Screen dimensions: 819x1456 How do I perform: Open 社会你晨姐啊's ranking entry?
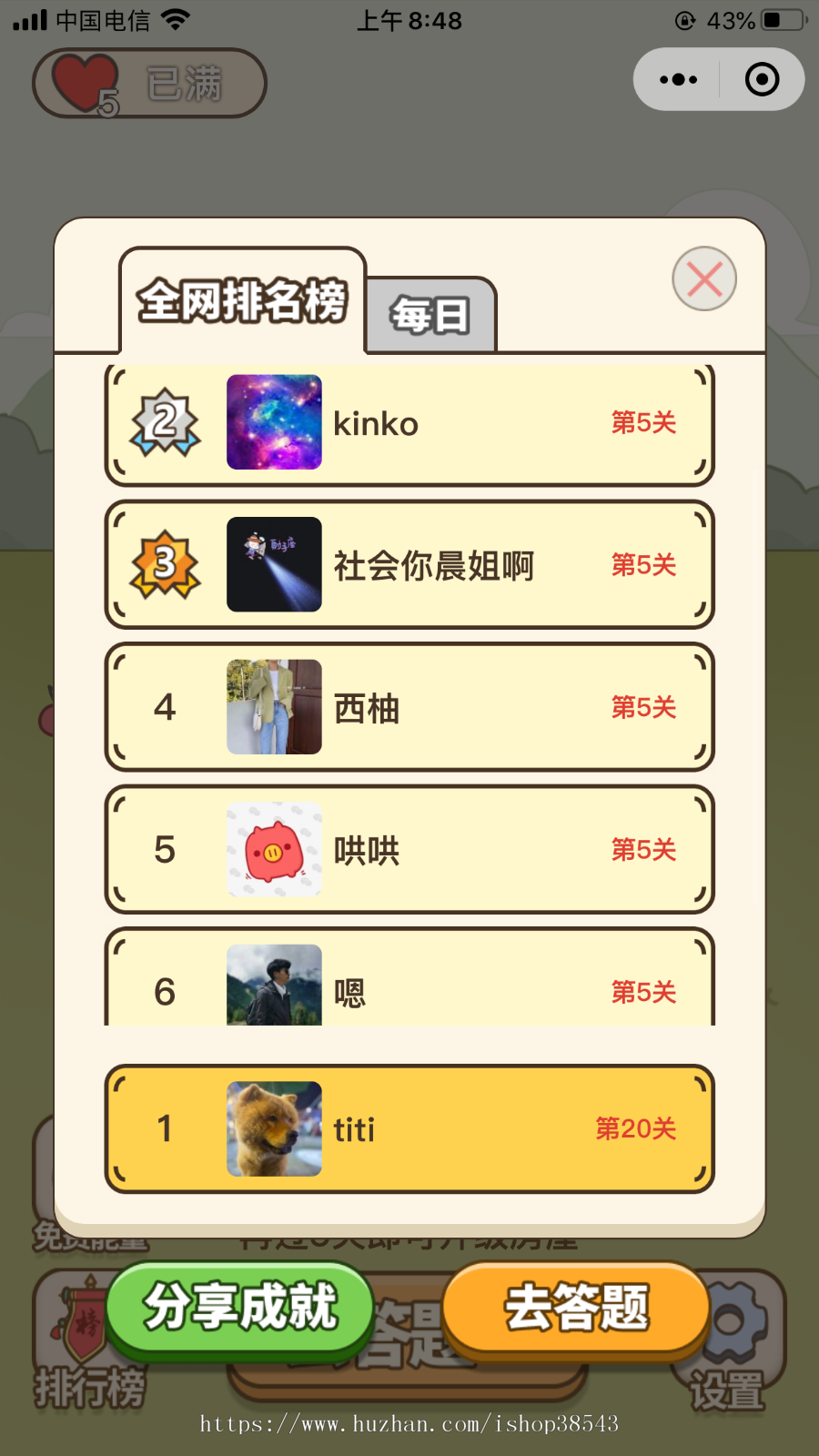pyautogui.click(x=409, y=565)
